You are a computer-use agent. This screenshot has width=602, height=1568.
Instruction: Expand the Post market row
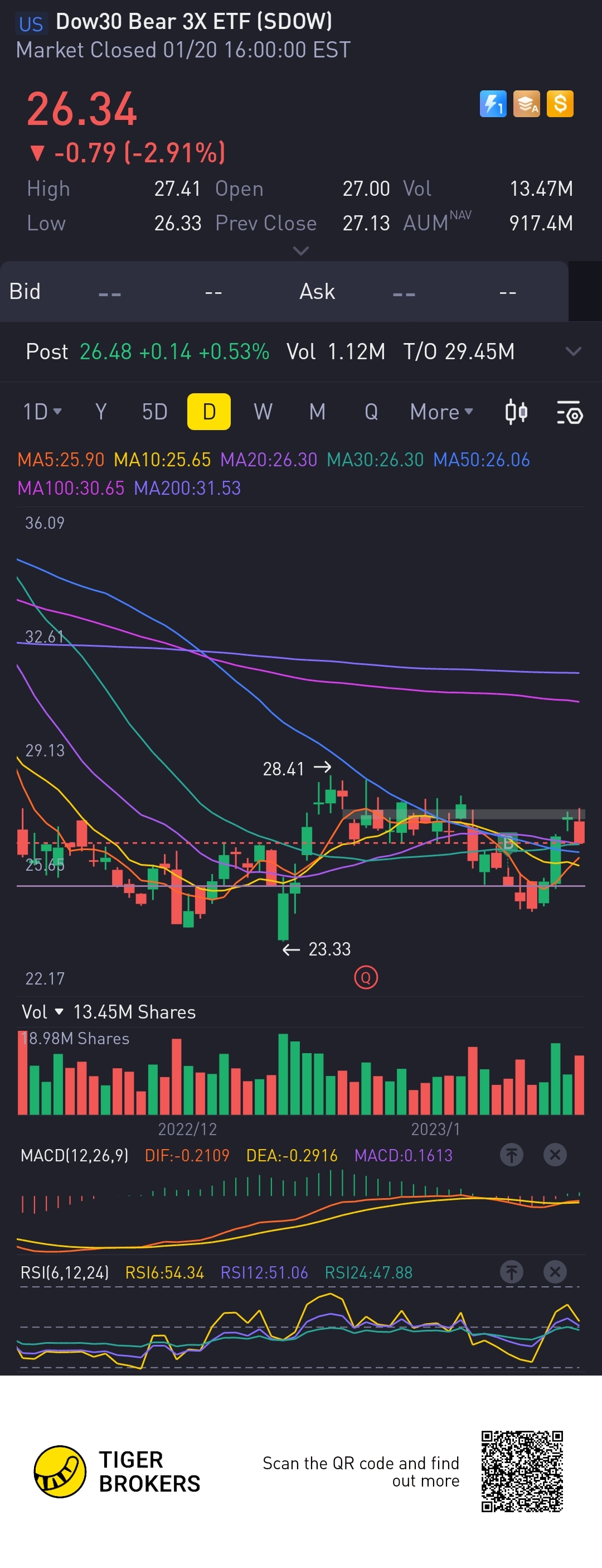coord(573,352)
